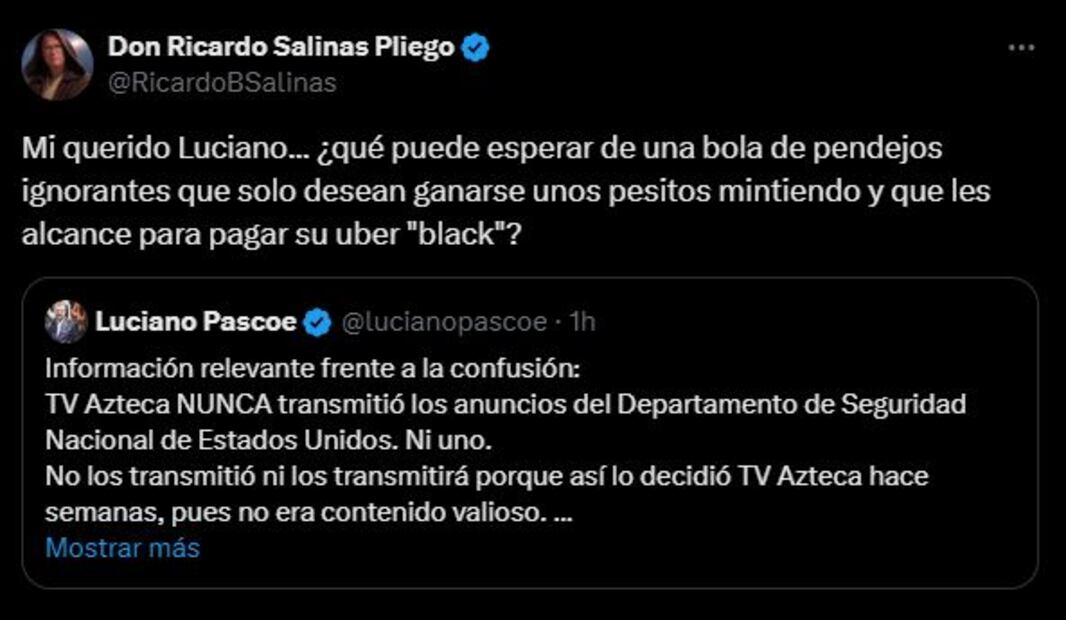Open the @RicardoBSalinas handle

click(221, 82)
